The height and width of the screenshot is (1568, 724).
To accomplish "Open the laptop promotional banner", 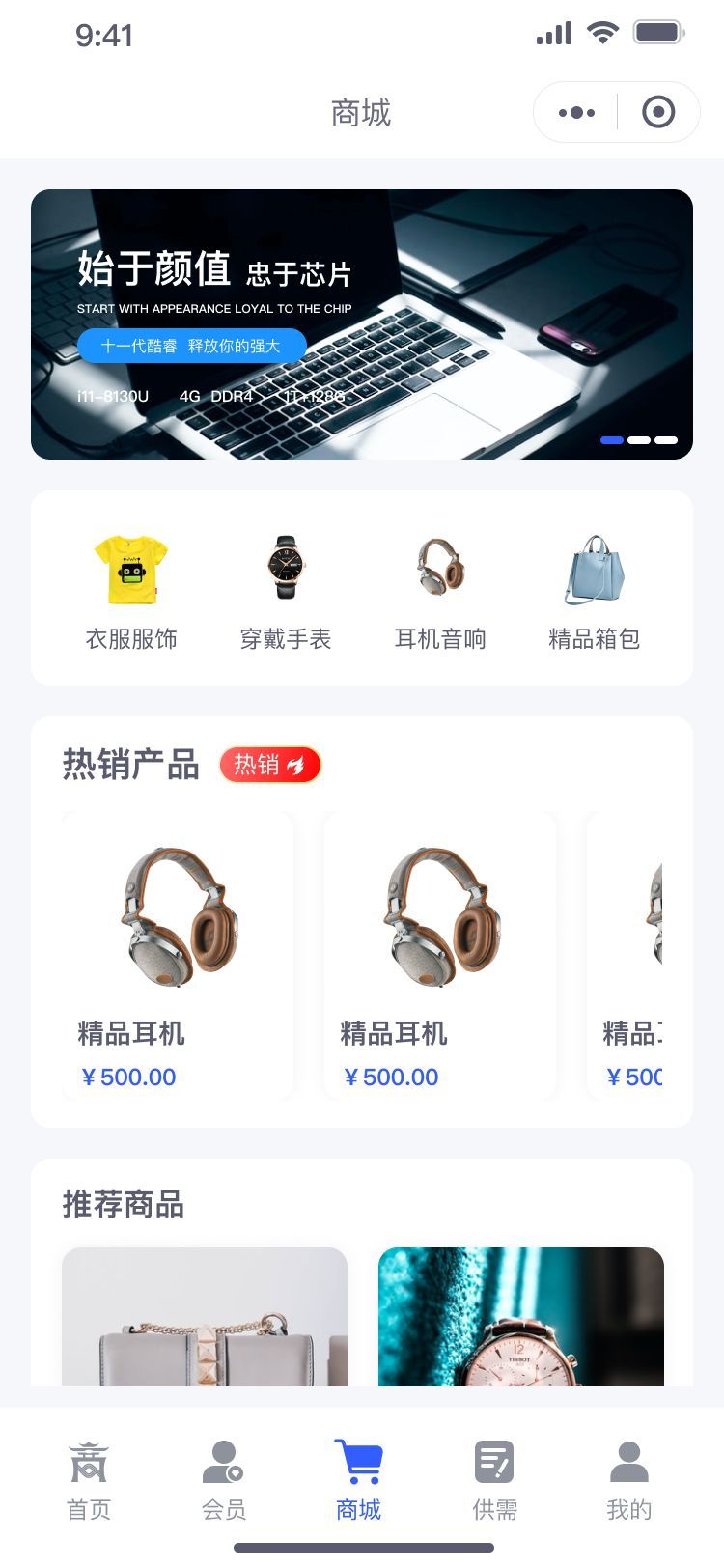I will [362, 324].
